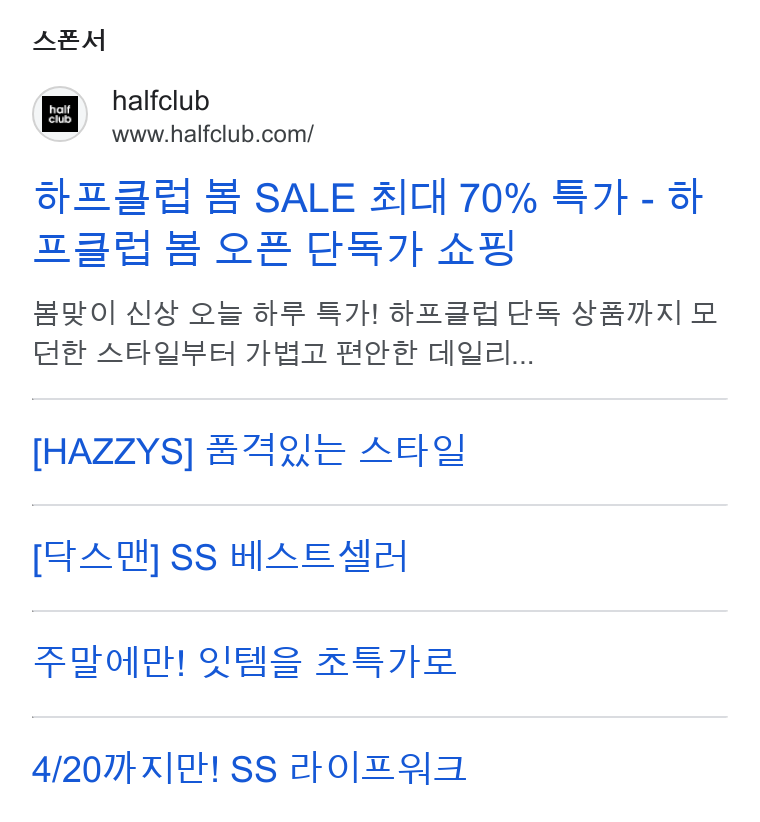The height and width of the screenshot is (822, 760).
Task: Open the [닥스맨] SS 베스트셀러 sitelink
Action: pos(220,557)
